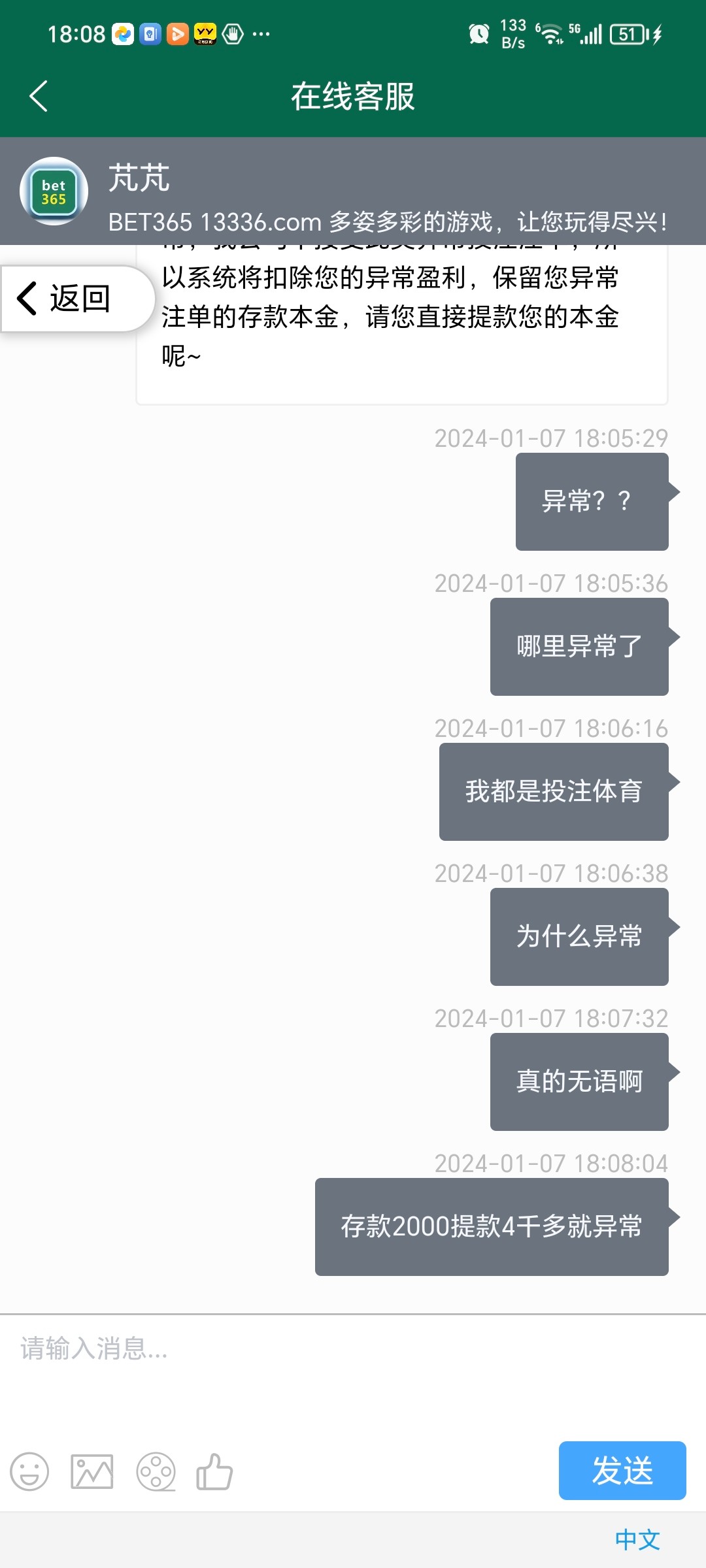Tap the back arrow in the header
The height and width of the screenshot is (1568, 706).
click(x=39, y=95)
